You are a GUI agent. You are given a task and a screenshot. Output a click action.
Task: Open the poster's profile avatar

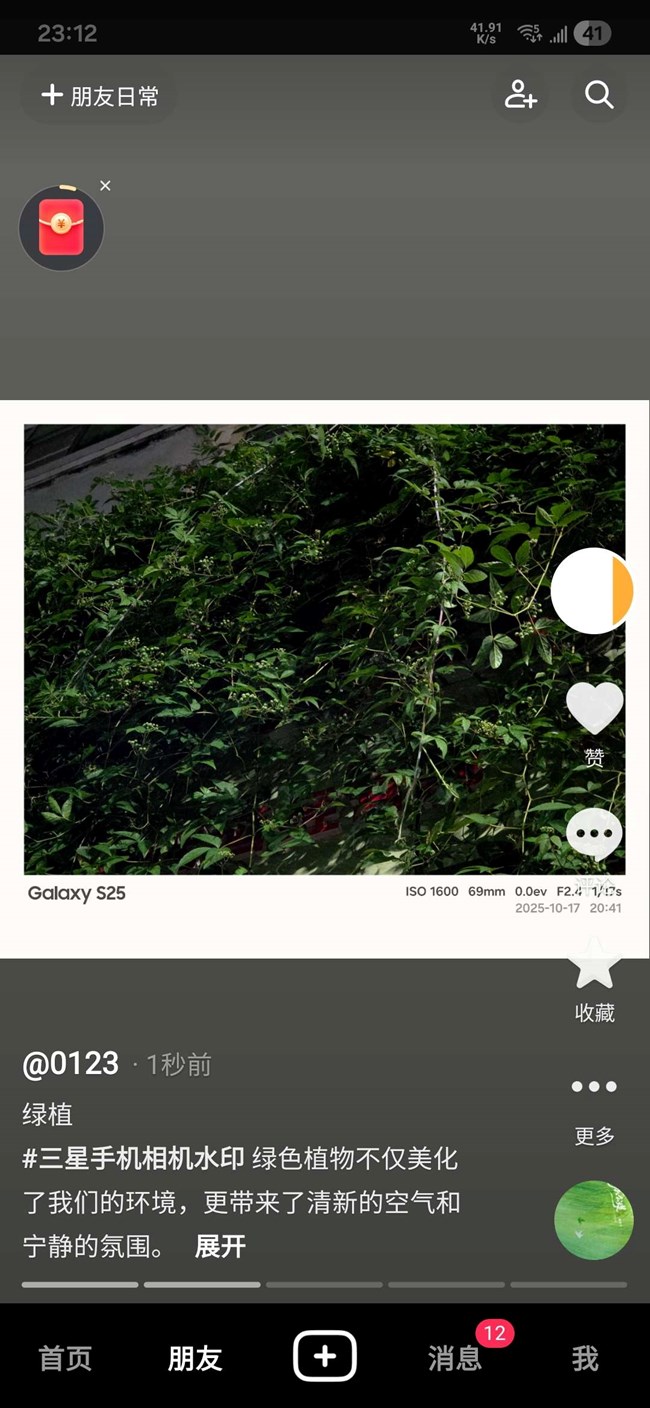(592, 591)
